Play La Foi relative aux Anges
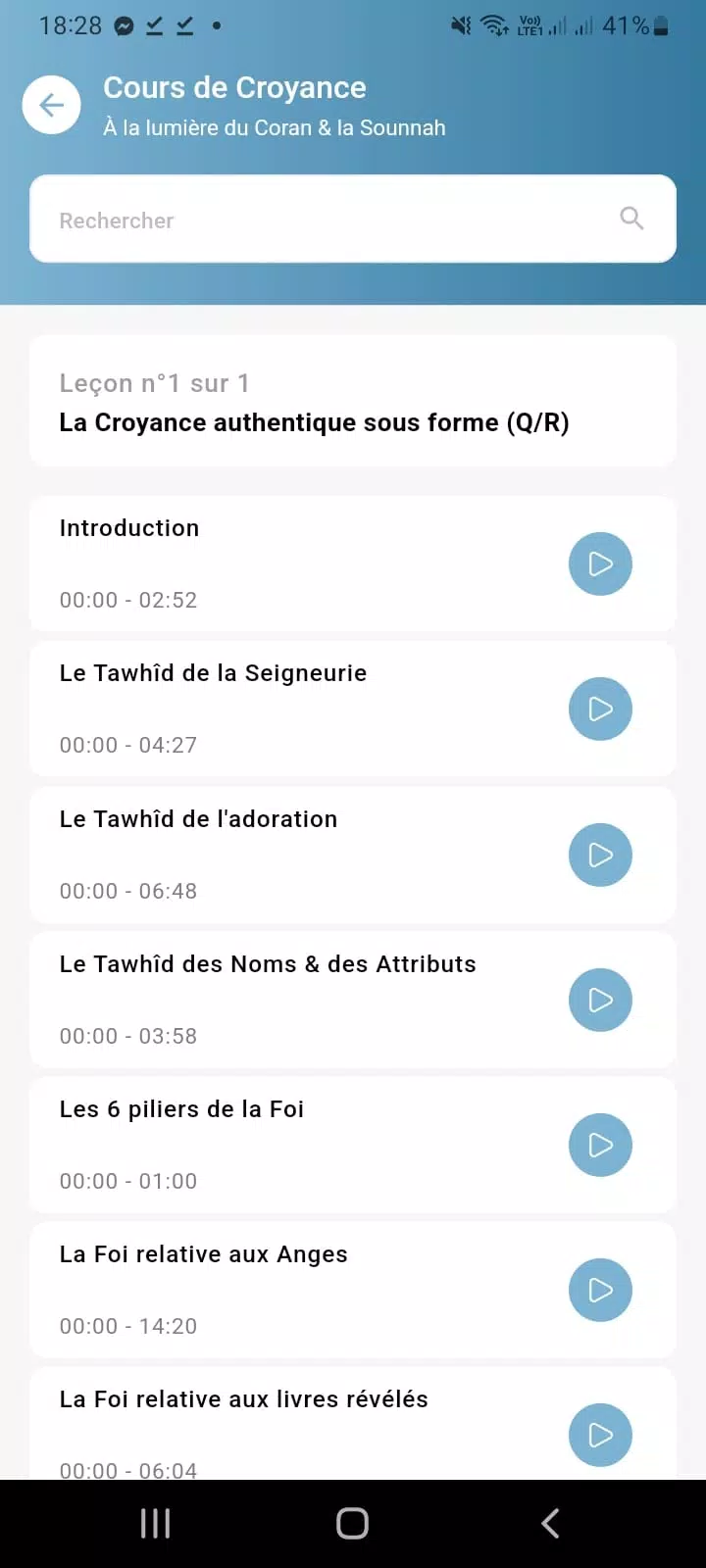706x1568 pixels. pyautogui.click(x=600, y=1290)
